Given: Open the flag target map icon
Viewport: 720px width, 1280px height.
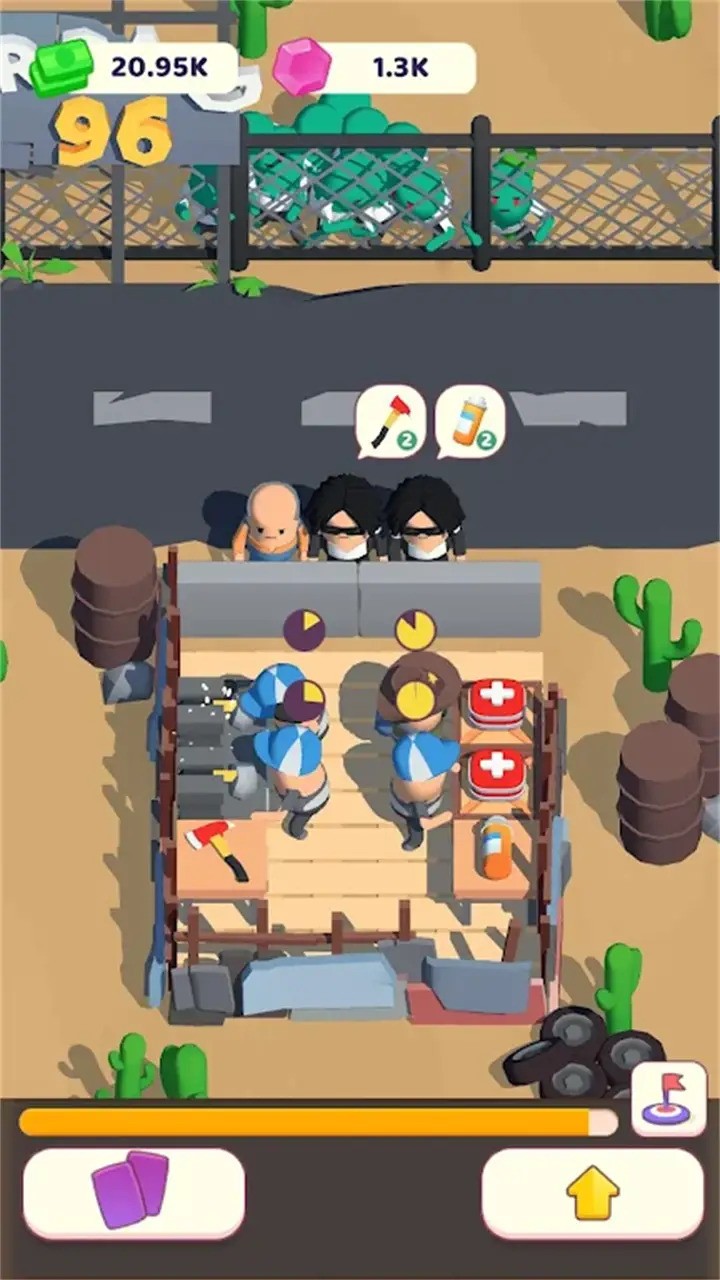Looking at the screenshot, I should 668,1098.
